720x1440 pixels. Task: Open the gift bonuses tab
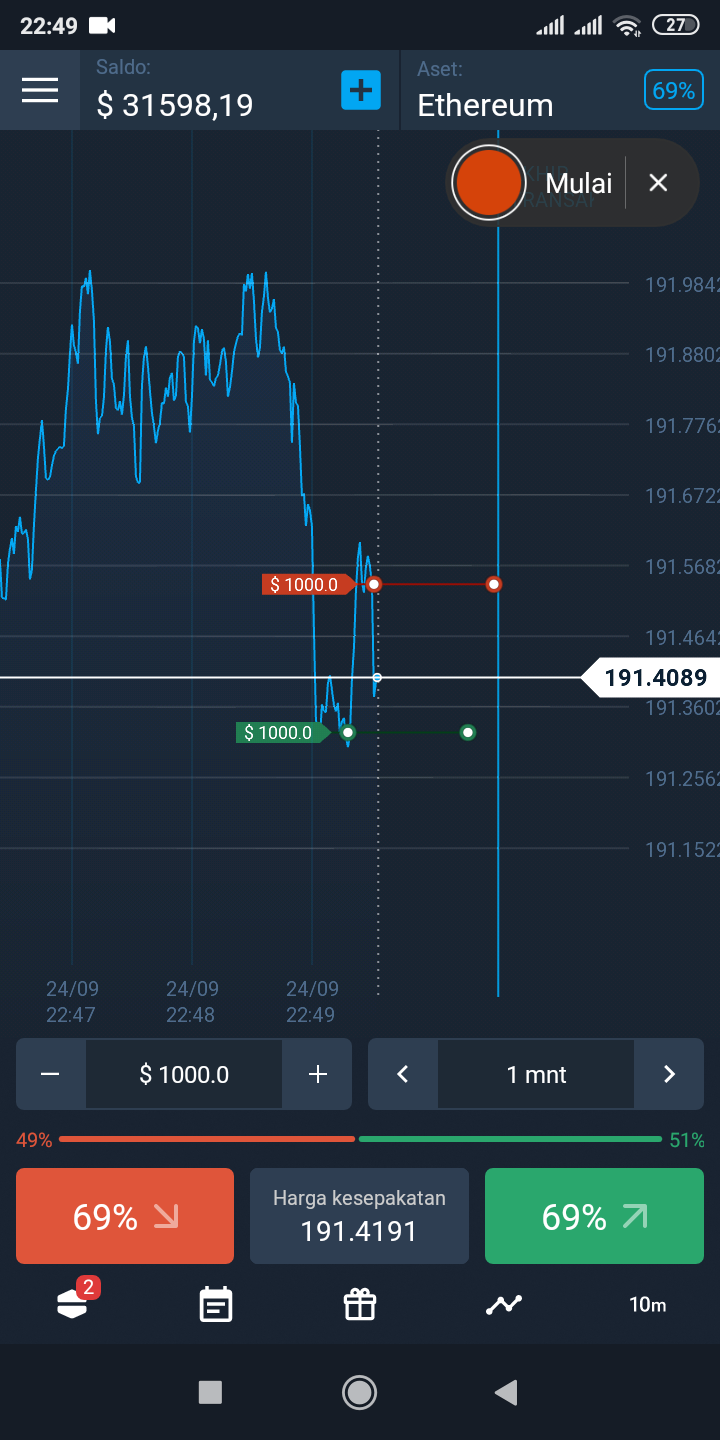(x=360, y=1304)
